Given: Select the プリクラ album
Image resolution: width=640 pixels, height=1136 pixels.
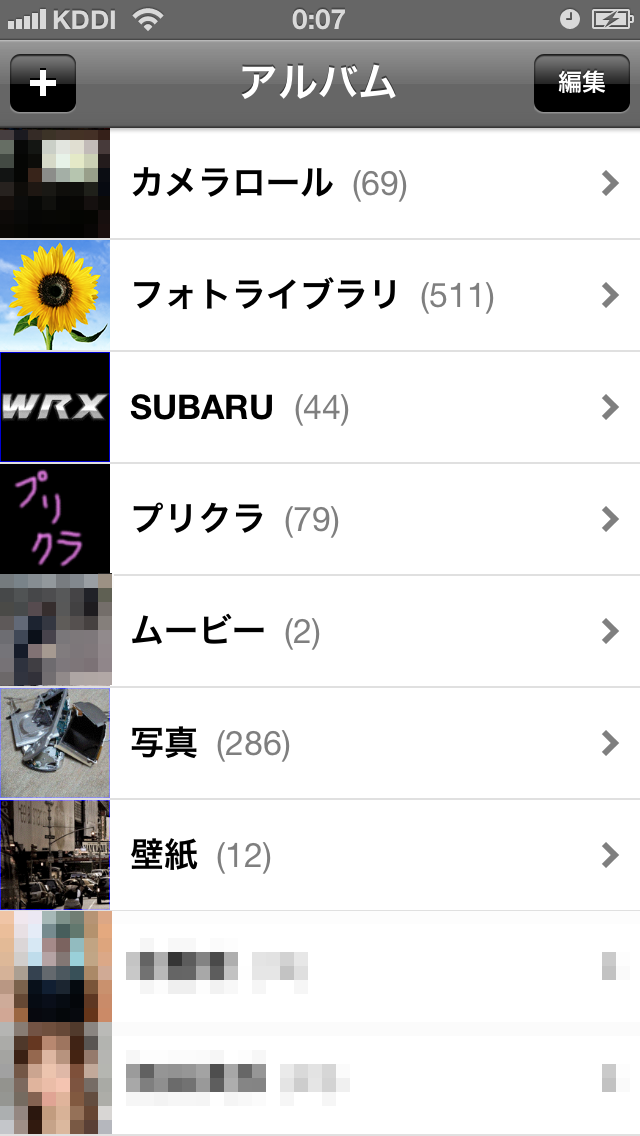Looking at the screenshot, I should pos(320,520).
